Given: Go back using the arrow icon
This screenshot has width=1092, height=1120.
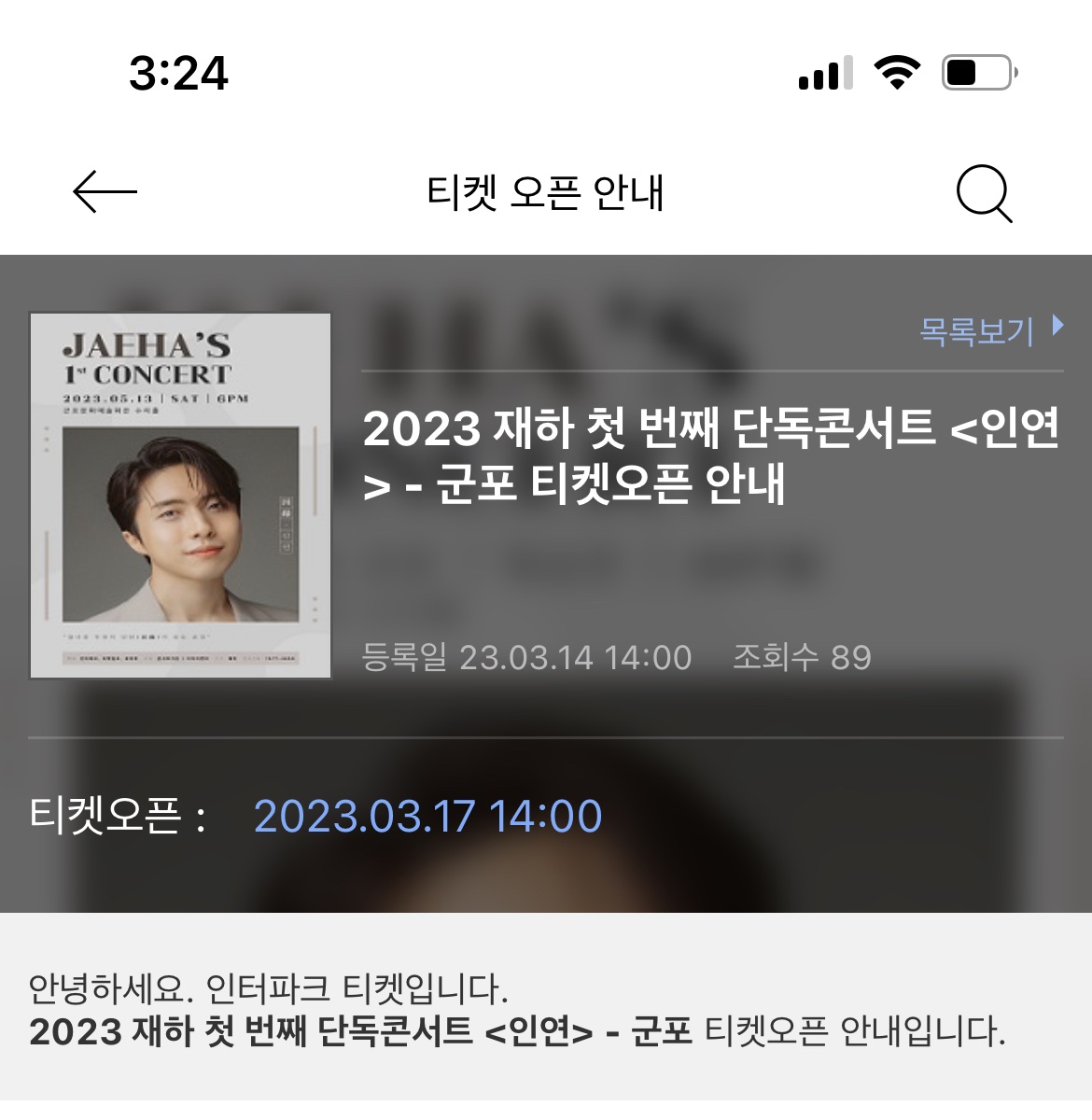Looking at the screenshot, I should [x=105, y=192].
